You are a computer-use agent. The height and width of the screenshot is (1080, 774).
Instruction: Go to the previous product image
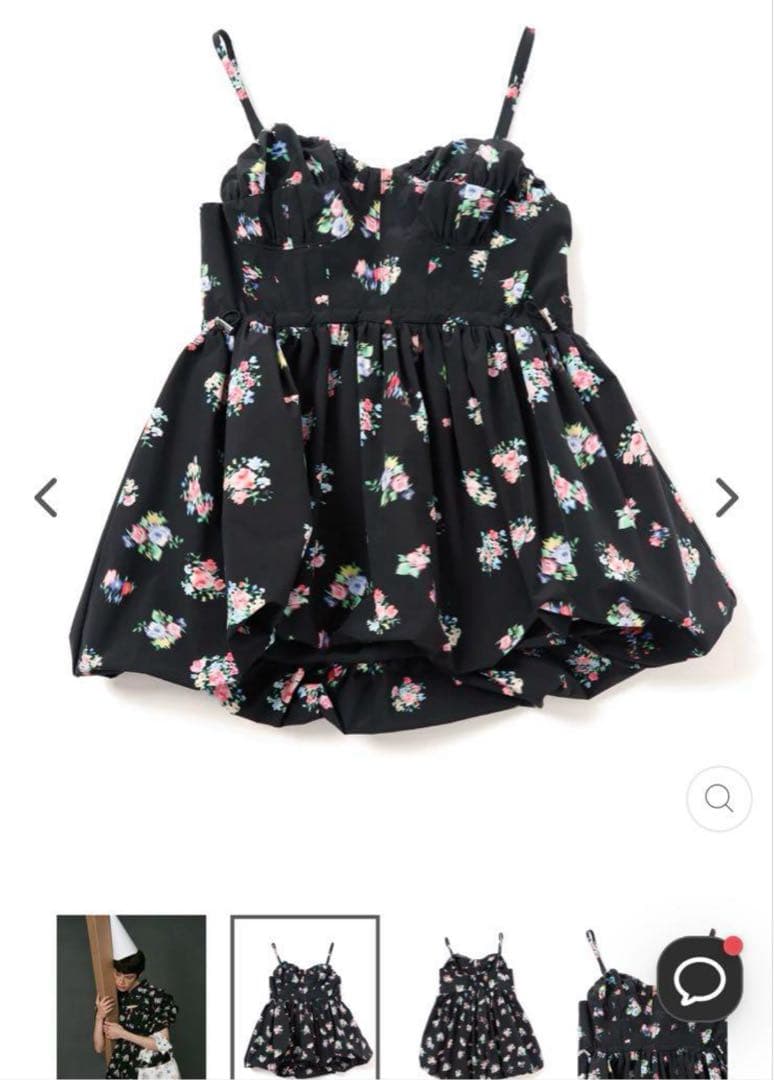point(46,497)
